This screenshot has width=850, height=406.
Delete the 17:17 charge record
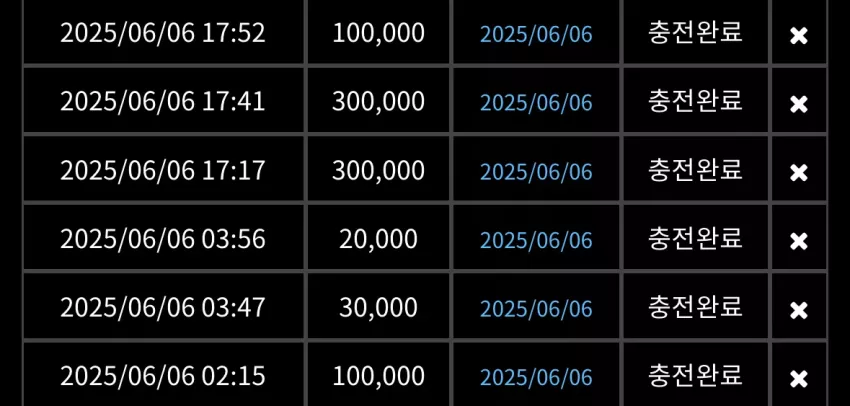pos(799,173)
